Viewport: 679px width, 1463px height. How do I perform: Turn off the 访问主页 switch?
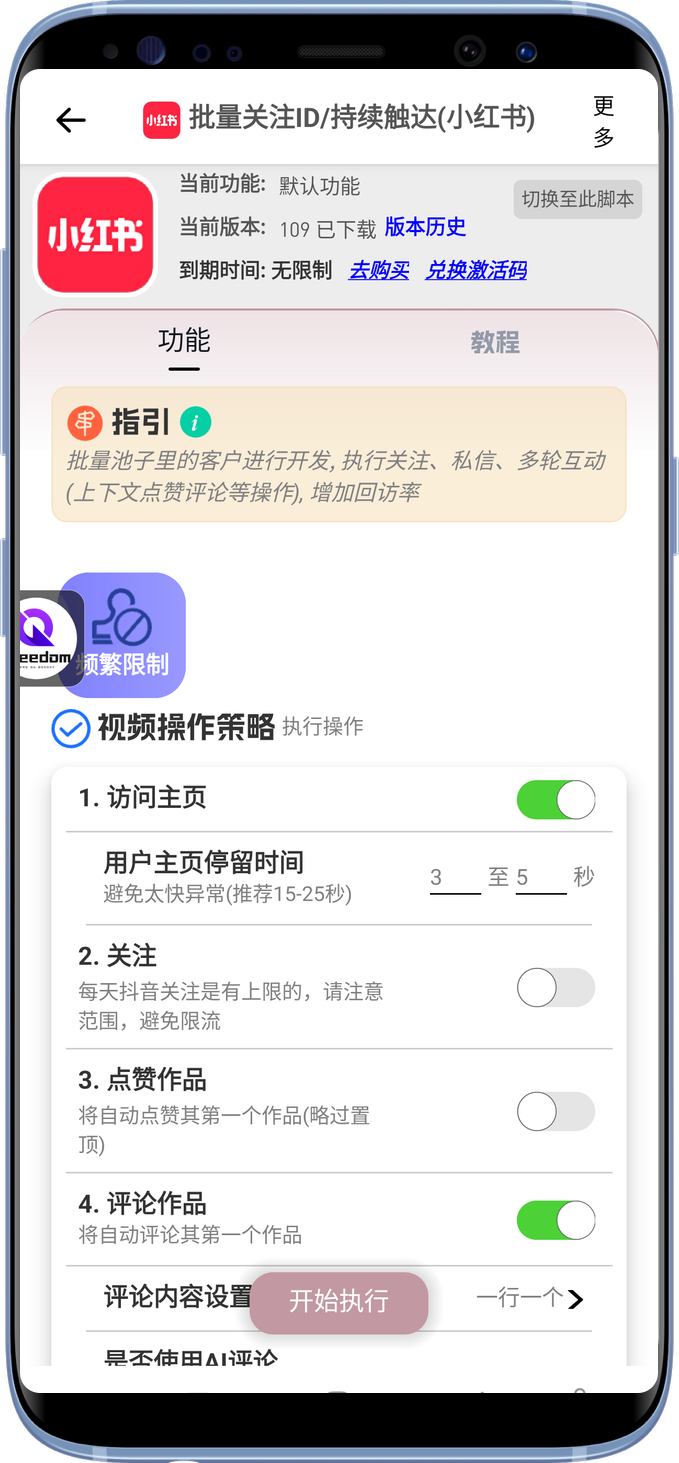click(x=555, y=800)
